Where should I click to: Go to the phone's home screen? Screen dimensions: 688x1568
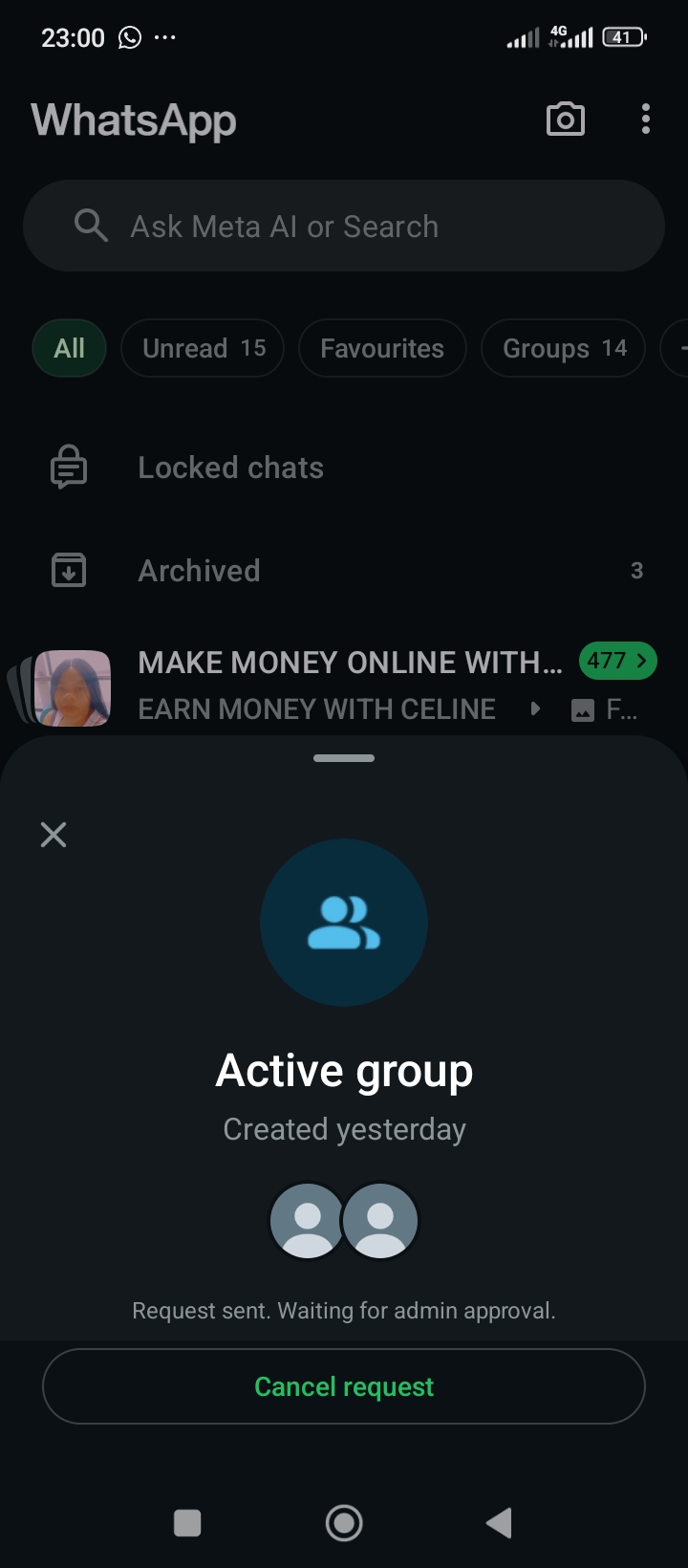point(344,1523)
